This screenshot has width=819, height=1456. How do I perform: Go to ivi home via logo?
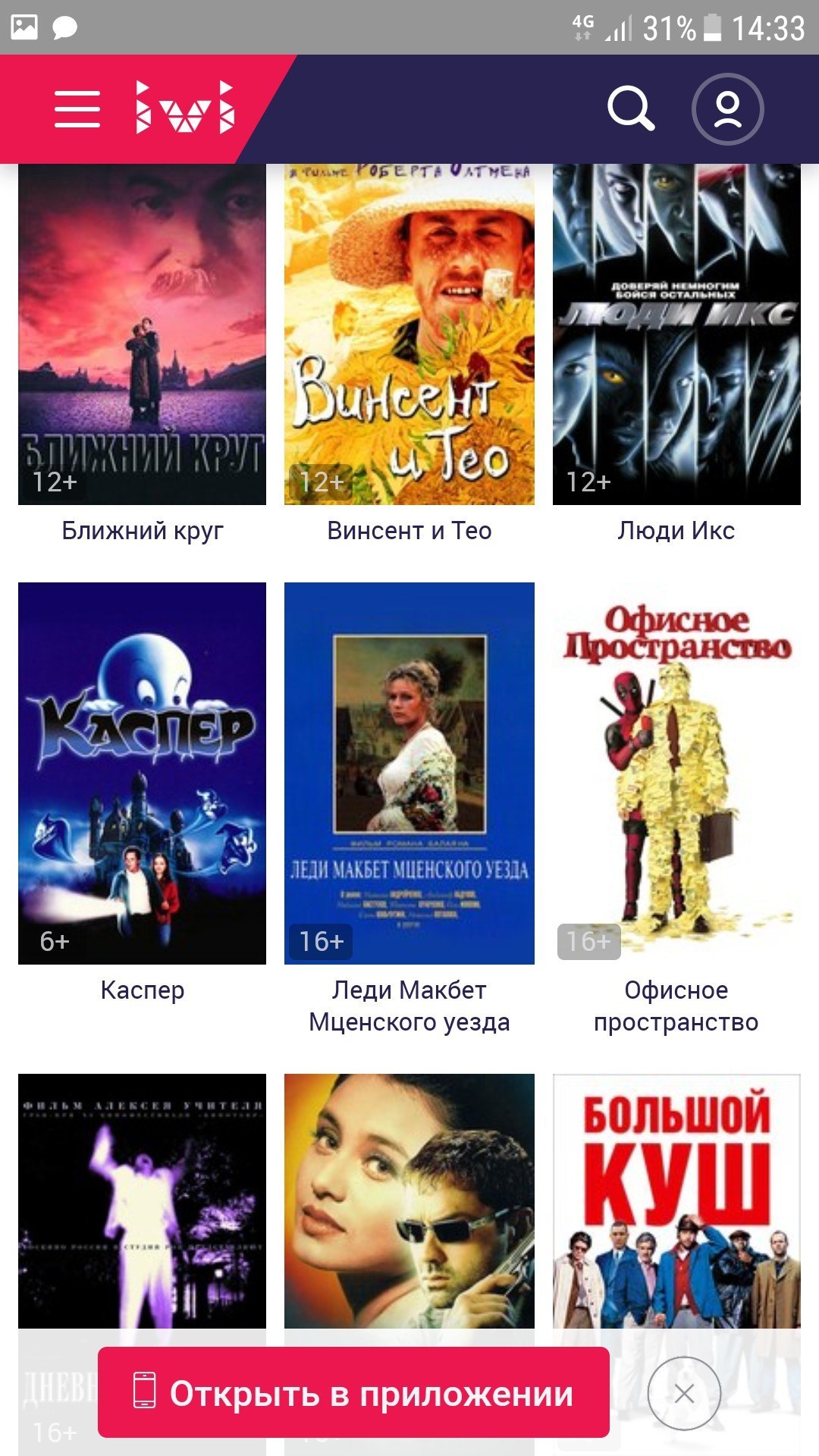pos(184,108)
